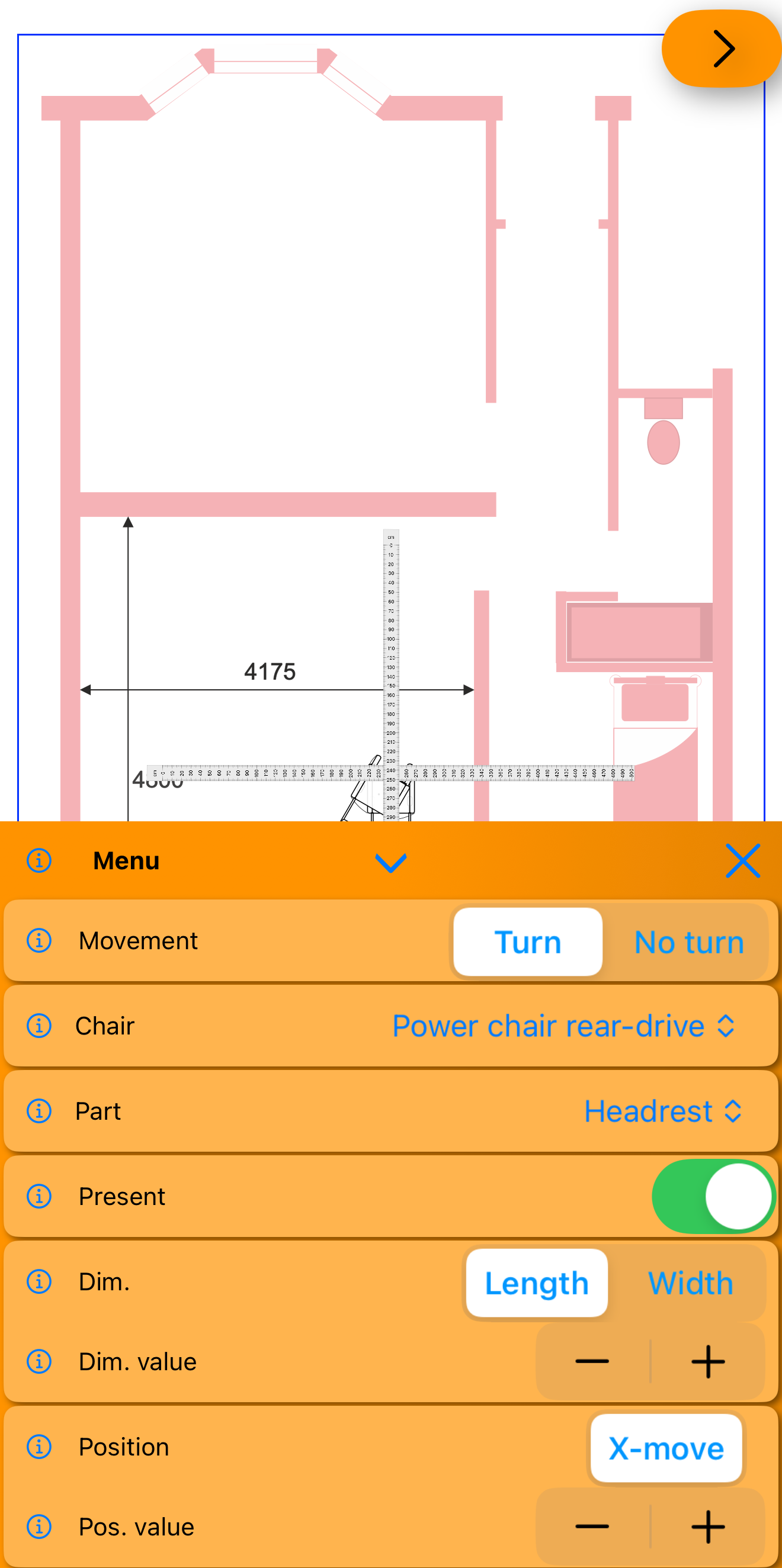Show info about Position
The width and height of the screenshot is (782, 1568).
(39, 1446)
